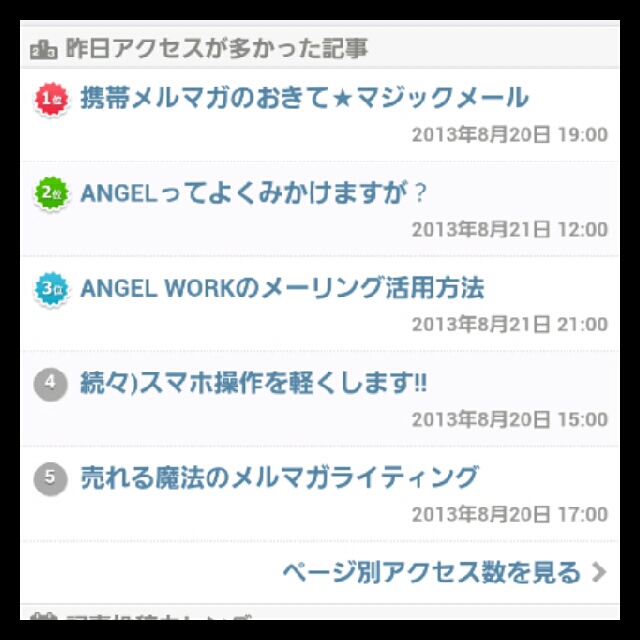
Task: Open article ANGEL WORKのメーリング活用方法
Action: tap(282, 289)
